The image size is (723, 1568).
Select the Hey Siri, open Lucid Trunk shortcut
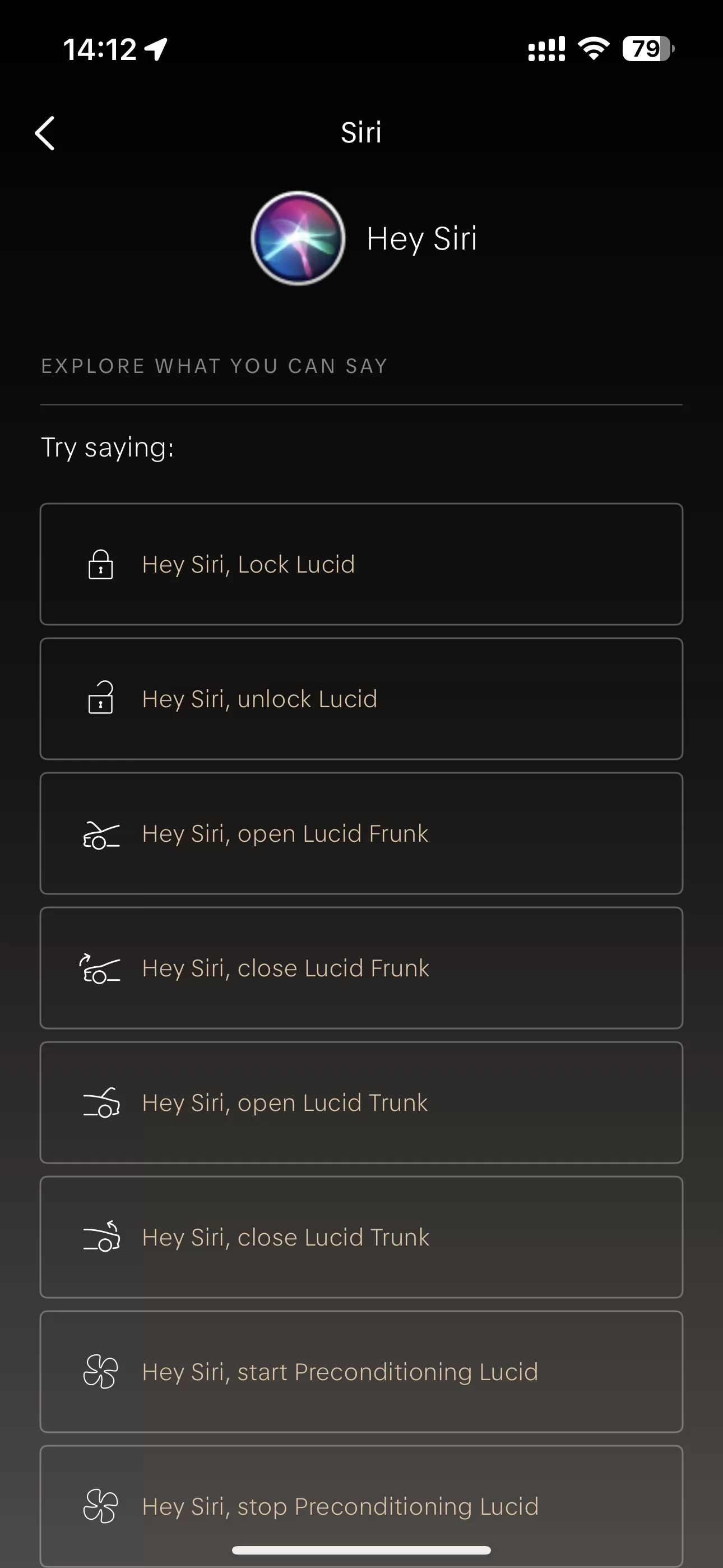361,1103
